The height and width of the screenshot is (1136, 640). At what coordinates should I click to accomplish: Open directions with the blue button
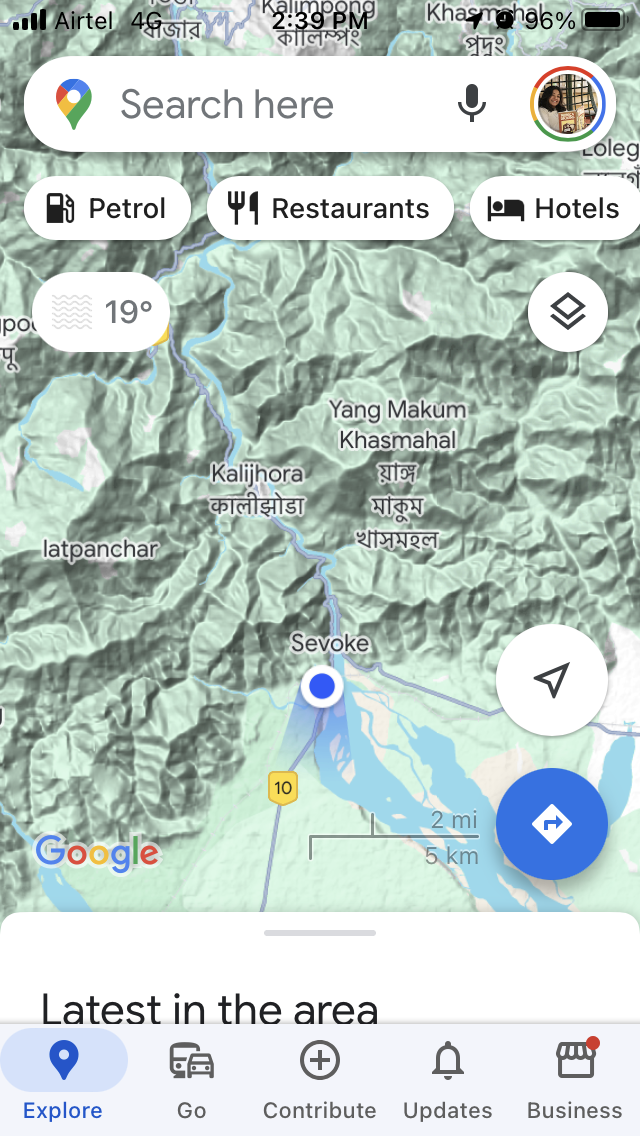pyautogui.click(x=551, y=824)
